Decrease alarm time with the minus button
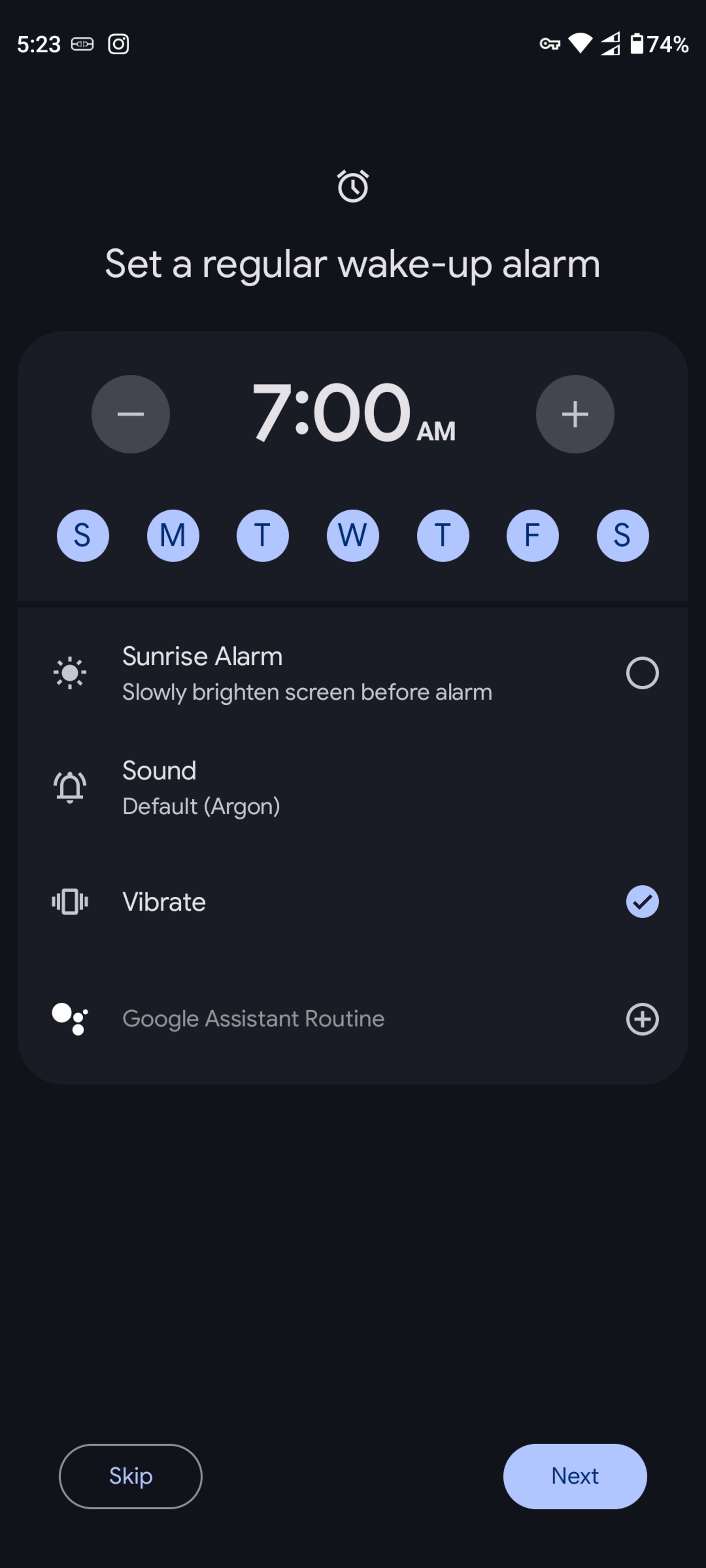 click(x=131, y=415)
